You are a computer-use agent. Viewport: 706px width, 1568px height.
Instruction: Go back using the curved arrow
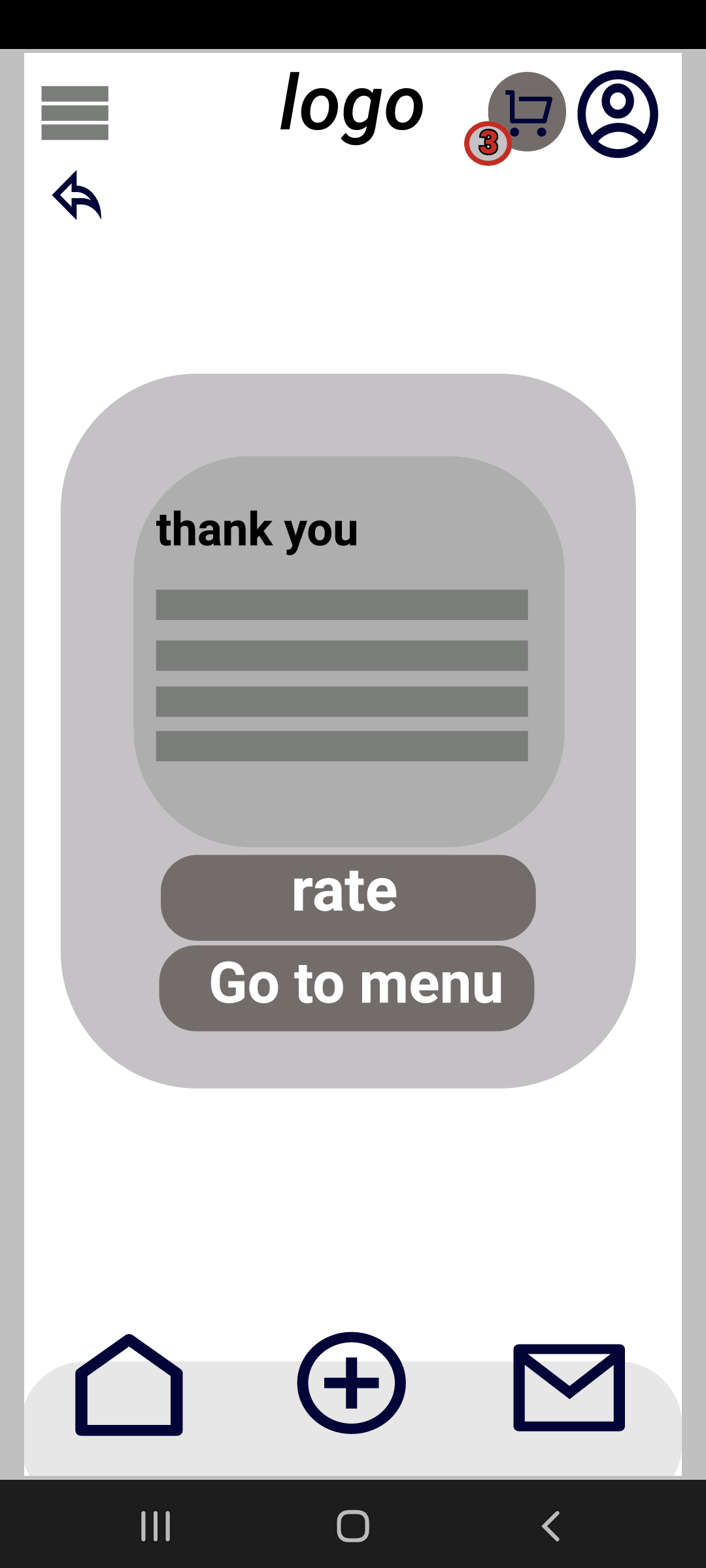(77, 195)
